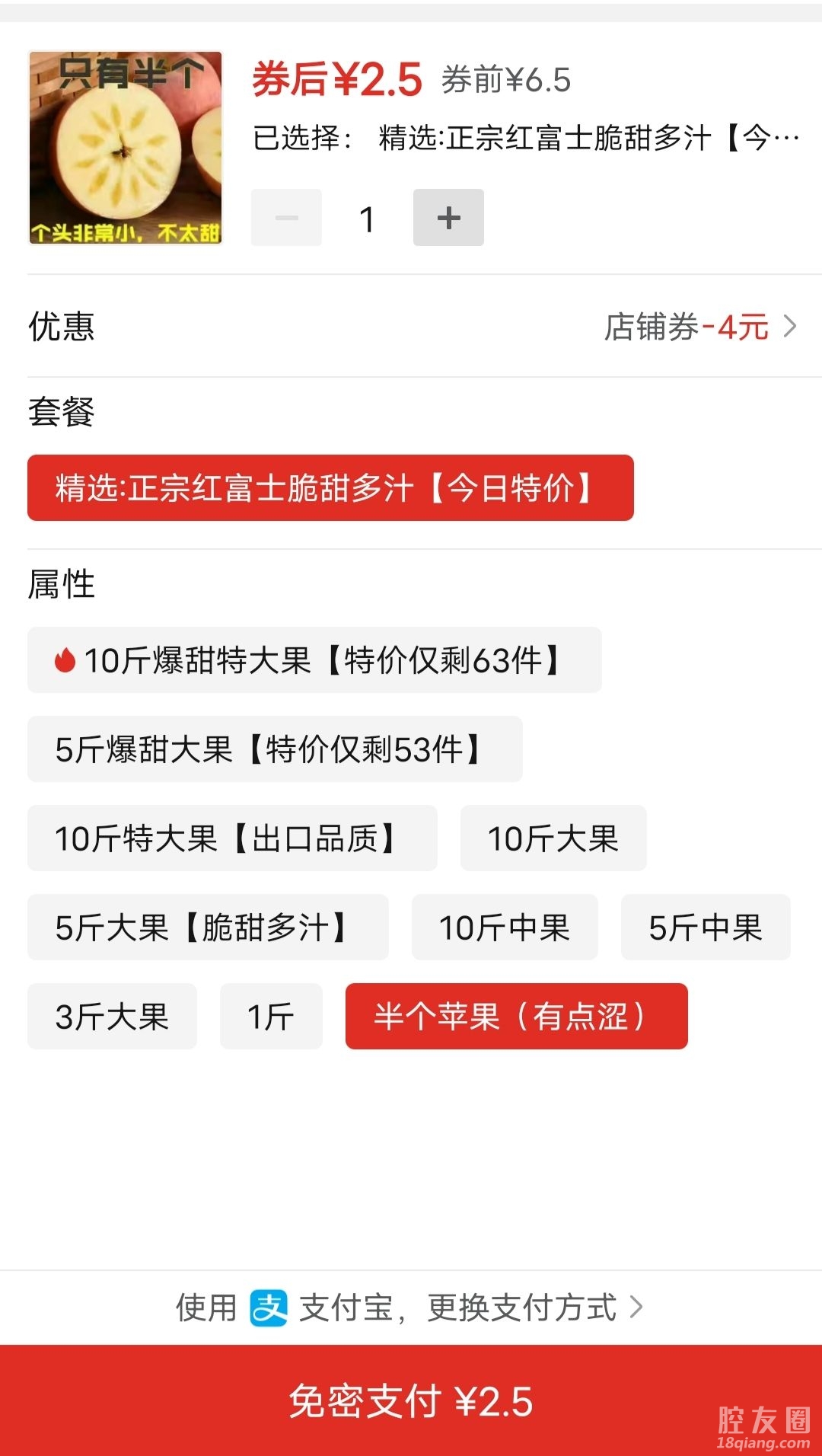This screenshot has width=822, height=1456.
Task: Select package 精选:正宗红富士脆甜多汁【今日特价】
Action: [x=330, y=488]
